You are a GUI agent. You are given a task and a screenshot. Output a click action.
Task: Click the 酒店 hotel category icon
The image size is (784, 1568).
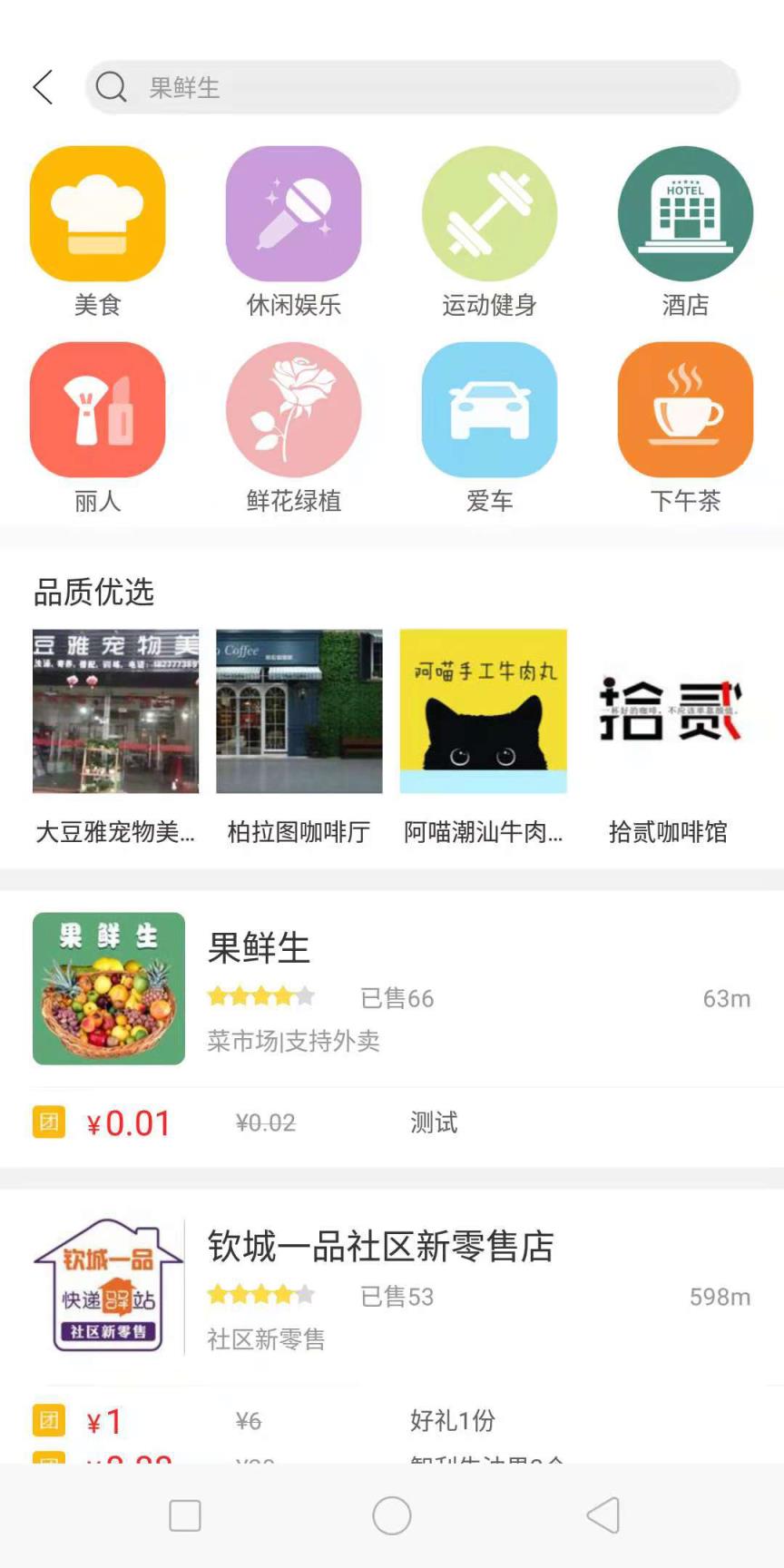686,213
